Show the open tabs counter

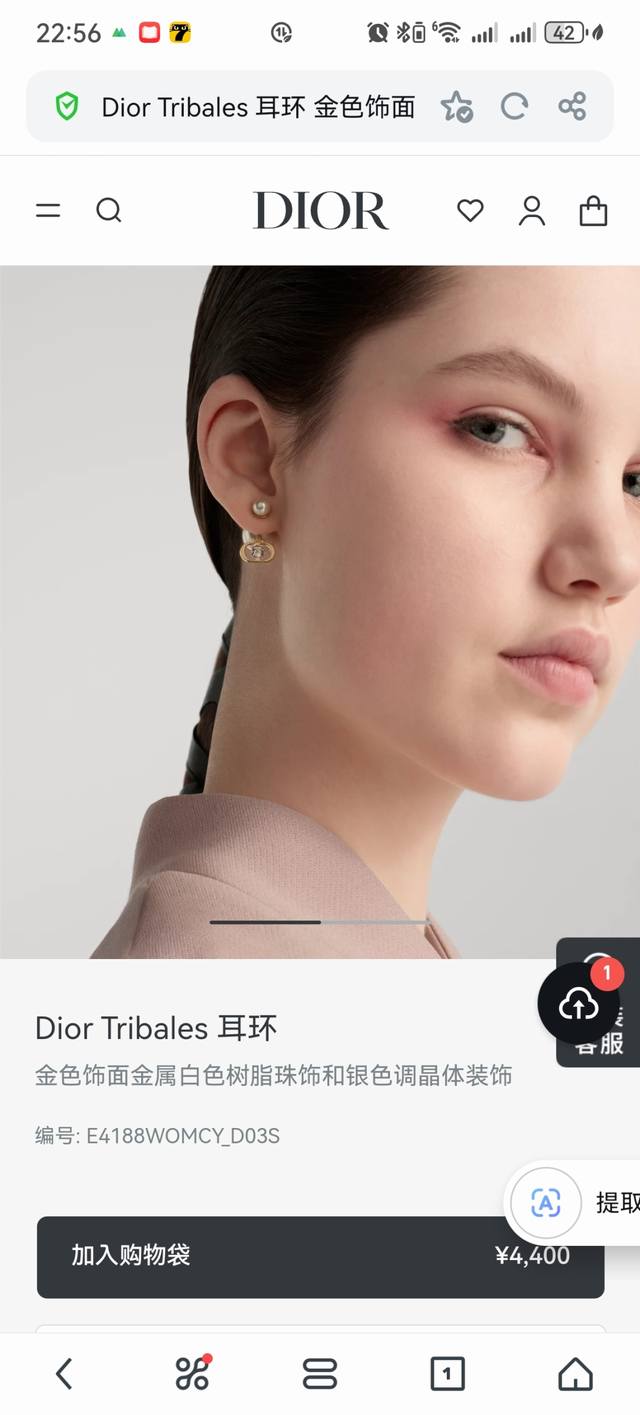tap(447, 1375)
